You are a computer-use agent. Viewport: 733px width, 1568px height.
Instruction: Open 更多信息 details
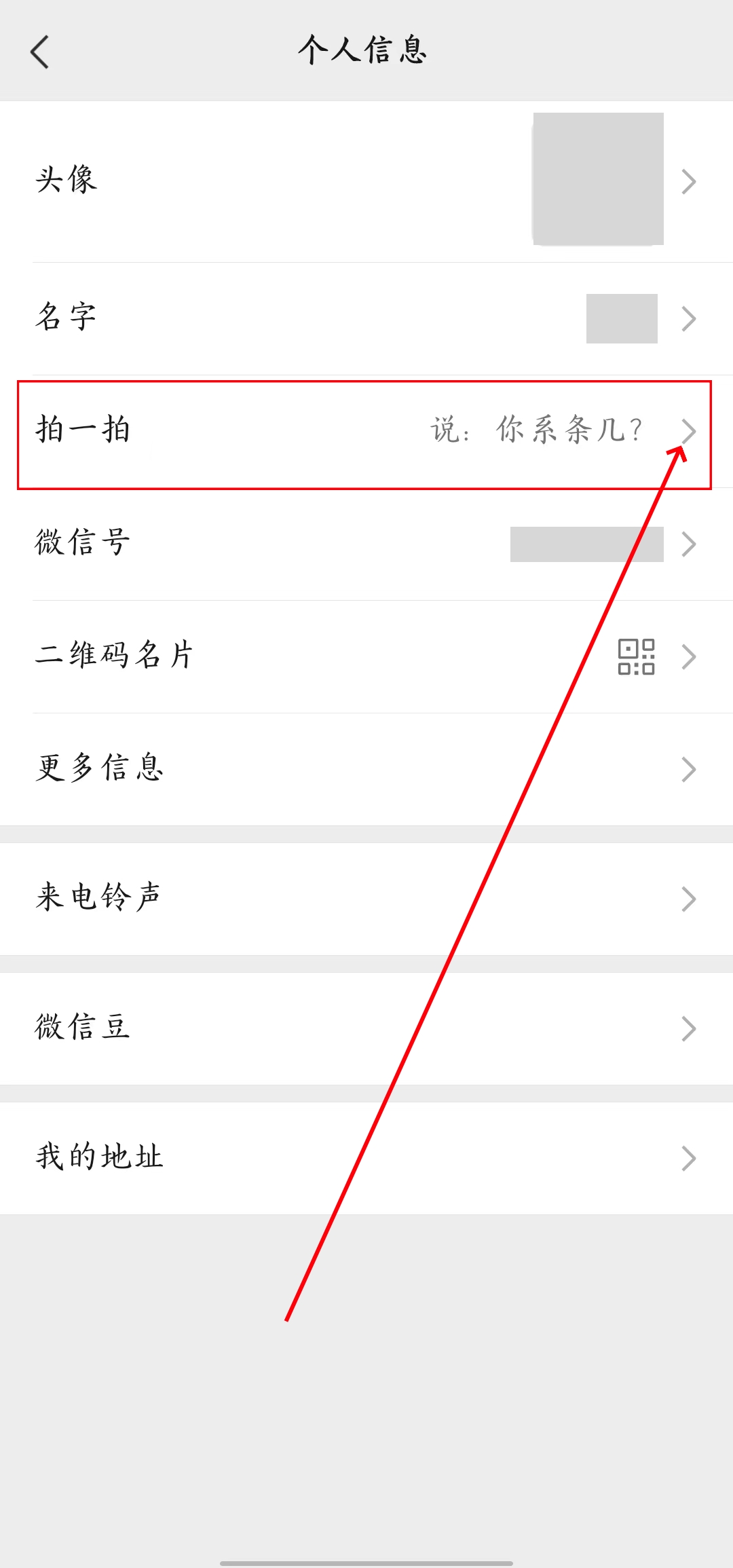click(x=366, y=768)
